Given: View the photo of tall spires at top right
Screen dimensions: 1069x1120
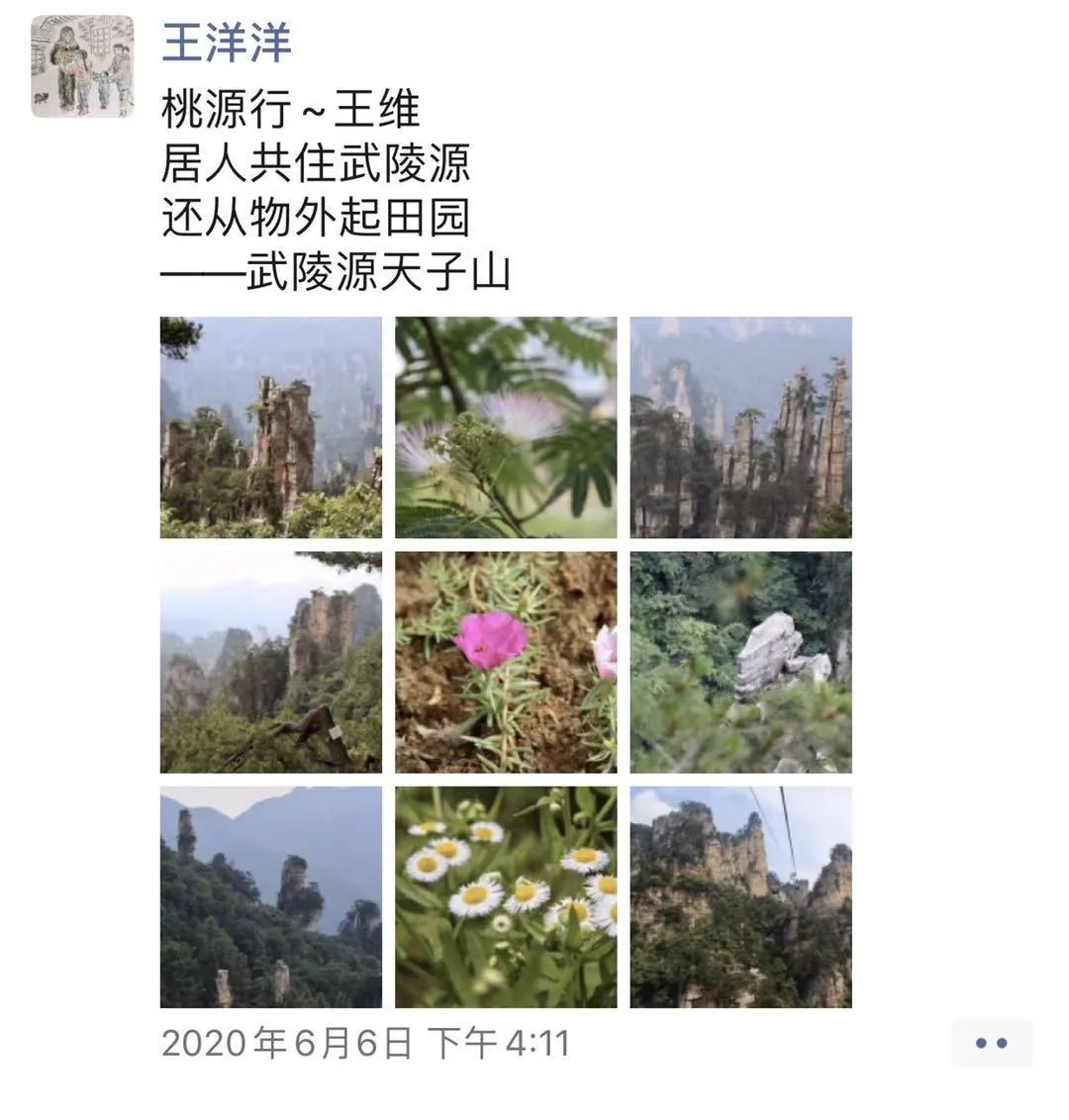Looking at the screenshot, I should click(x=740, y=426).
